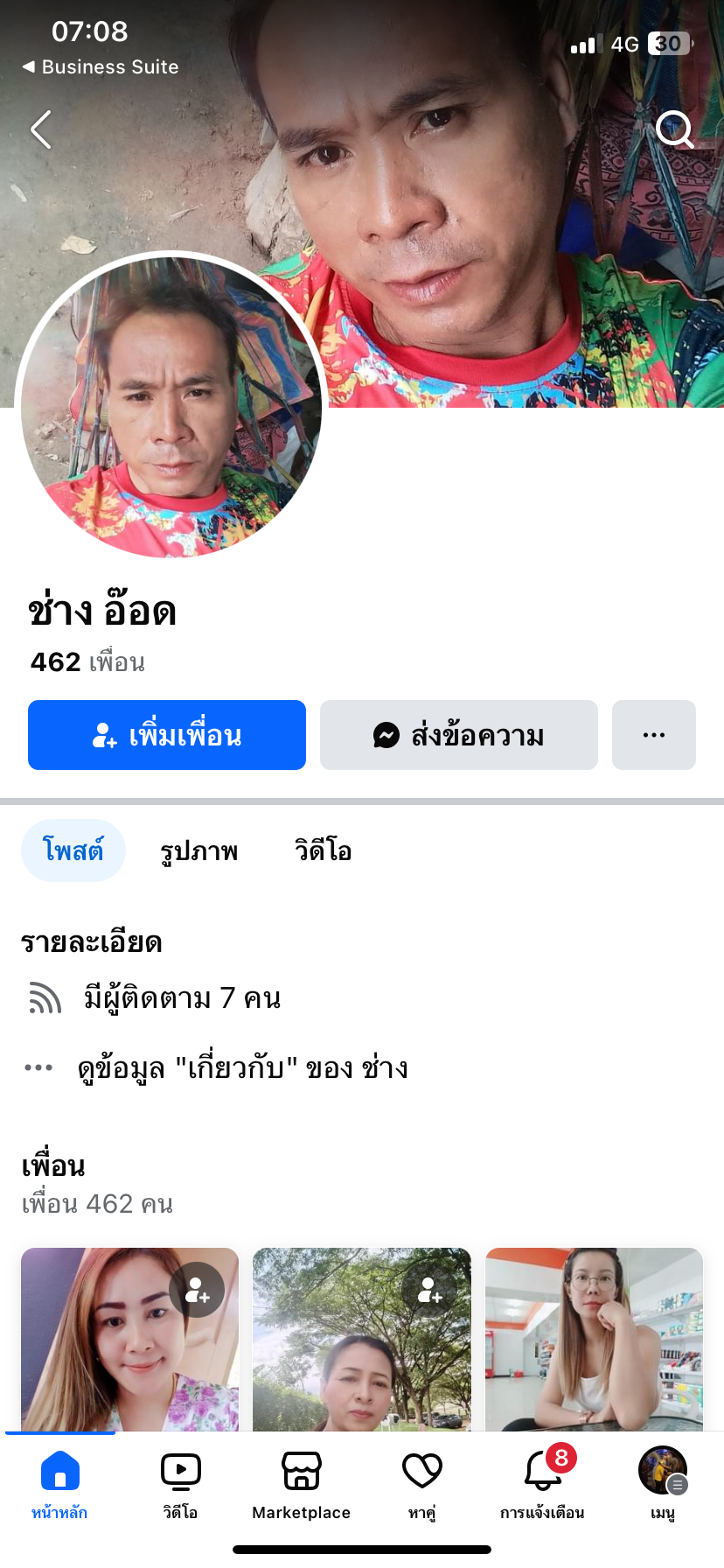The image size is (724, 1568).
Task: Add the friend pictured under trees
Action: pos(429,1290)
